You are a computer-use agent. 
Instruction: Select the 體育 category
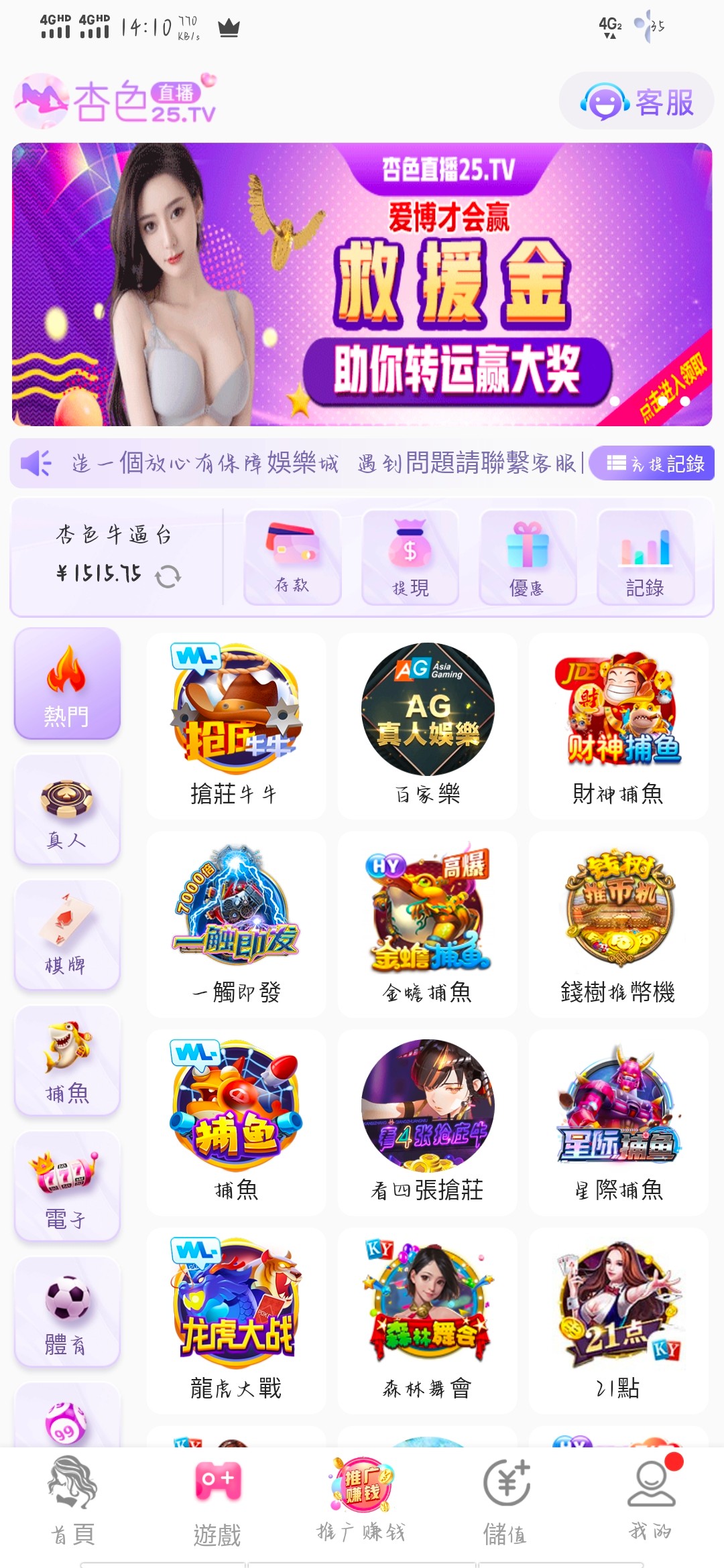[67, 1312]
